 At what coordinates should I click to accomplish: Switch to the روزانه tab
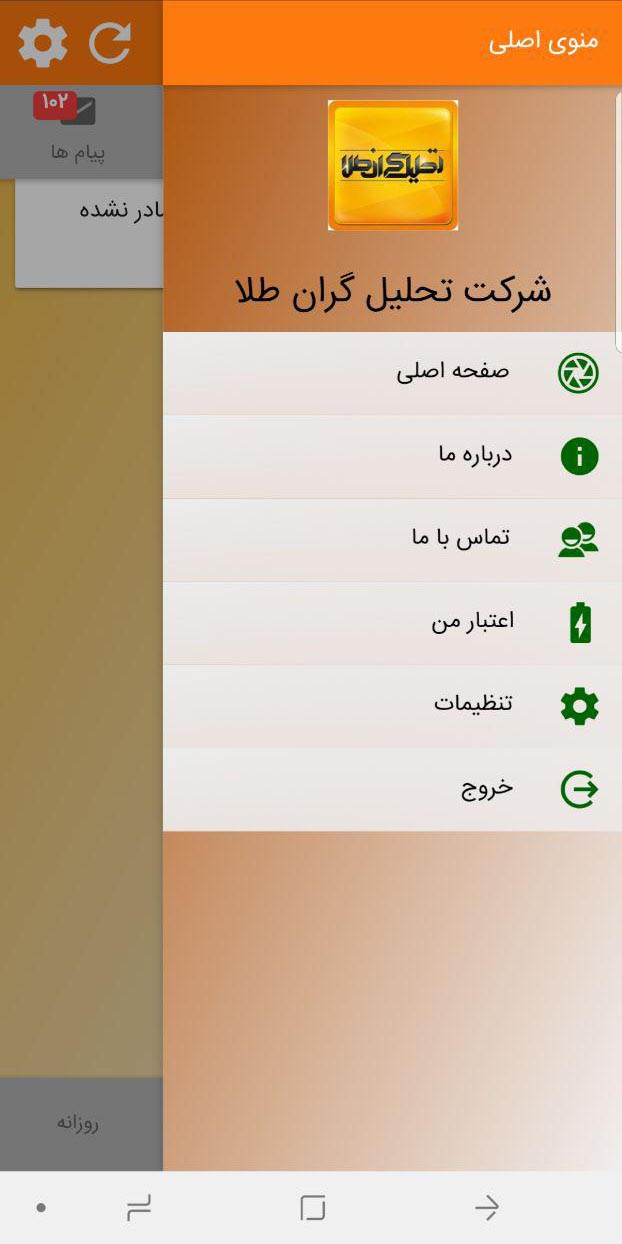[78, 1122]
